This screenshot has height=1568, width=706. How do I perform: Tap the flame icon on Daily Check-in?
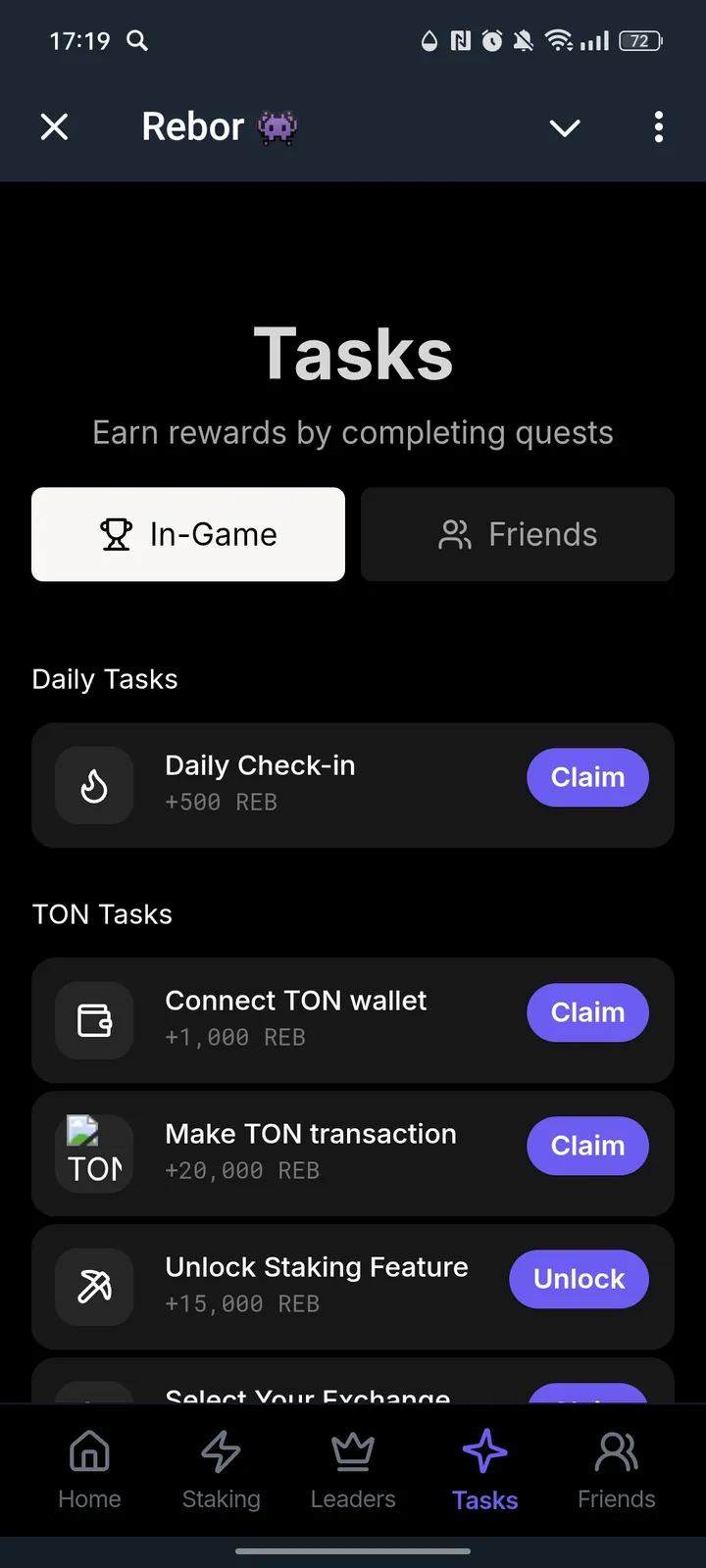[x=94, y=785]
